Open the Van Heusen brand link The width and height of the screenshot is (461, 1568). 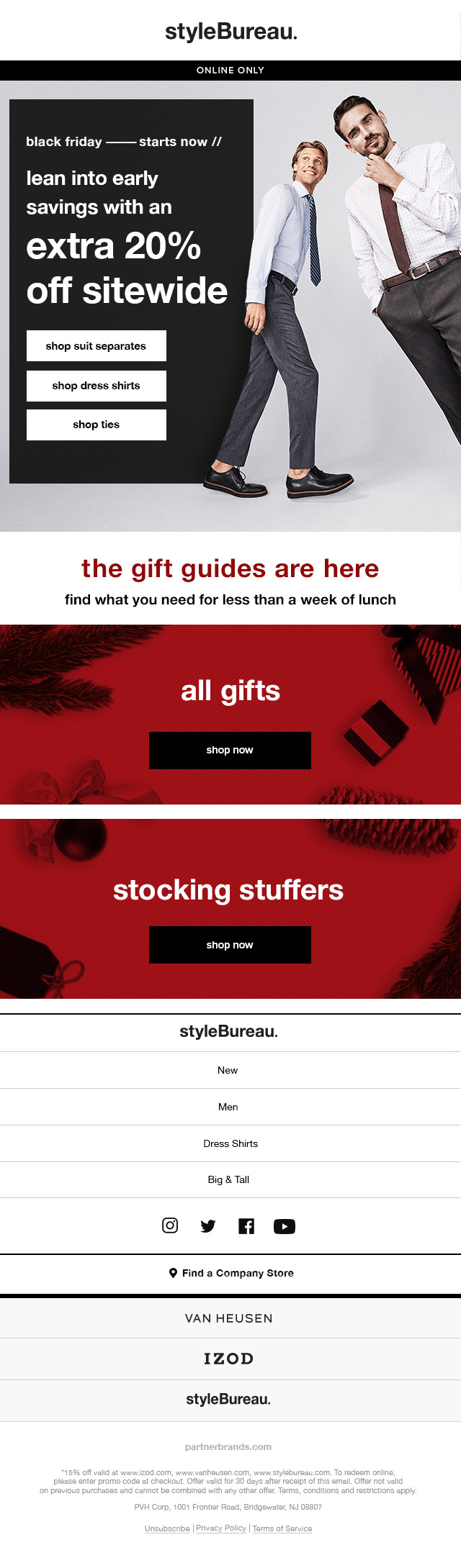click(x=229, y=1318)
